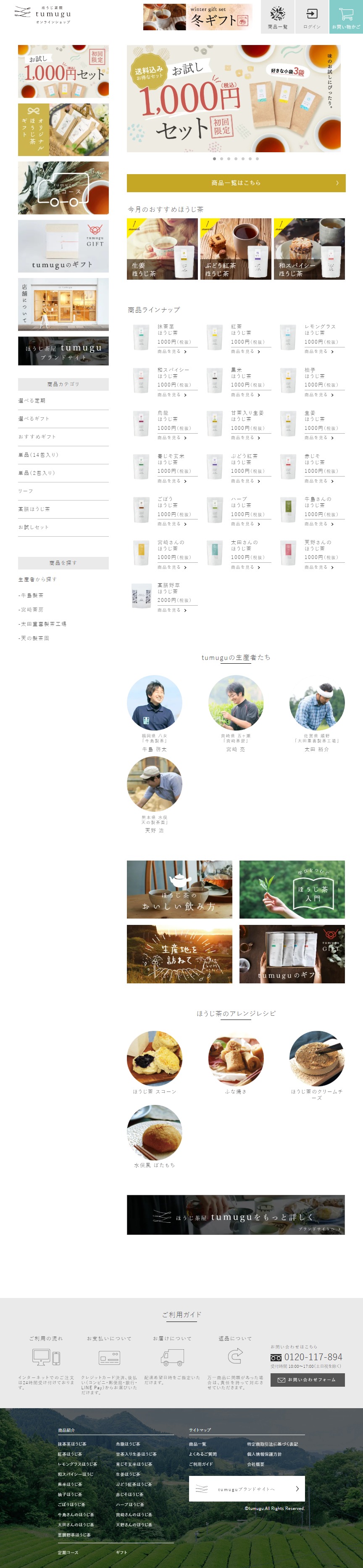Open the tumugu GIFT sidebar banner
The height and width of the screenshot is (1568, 363).
63,246
